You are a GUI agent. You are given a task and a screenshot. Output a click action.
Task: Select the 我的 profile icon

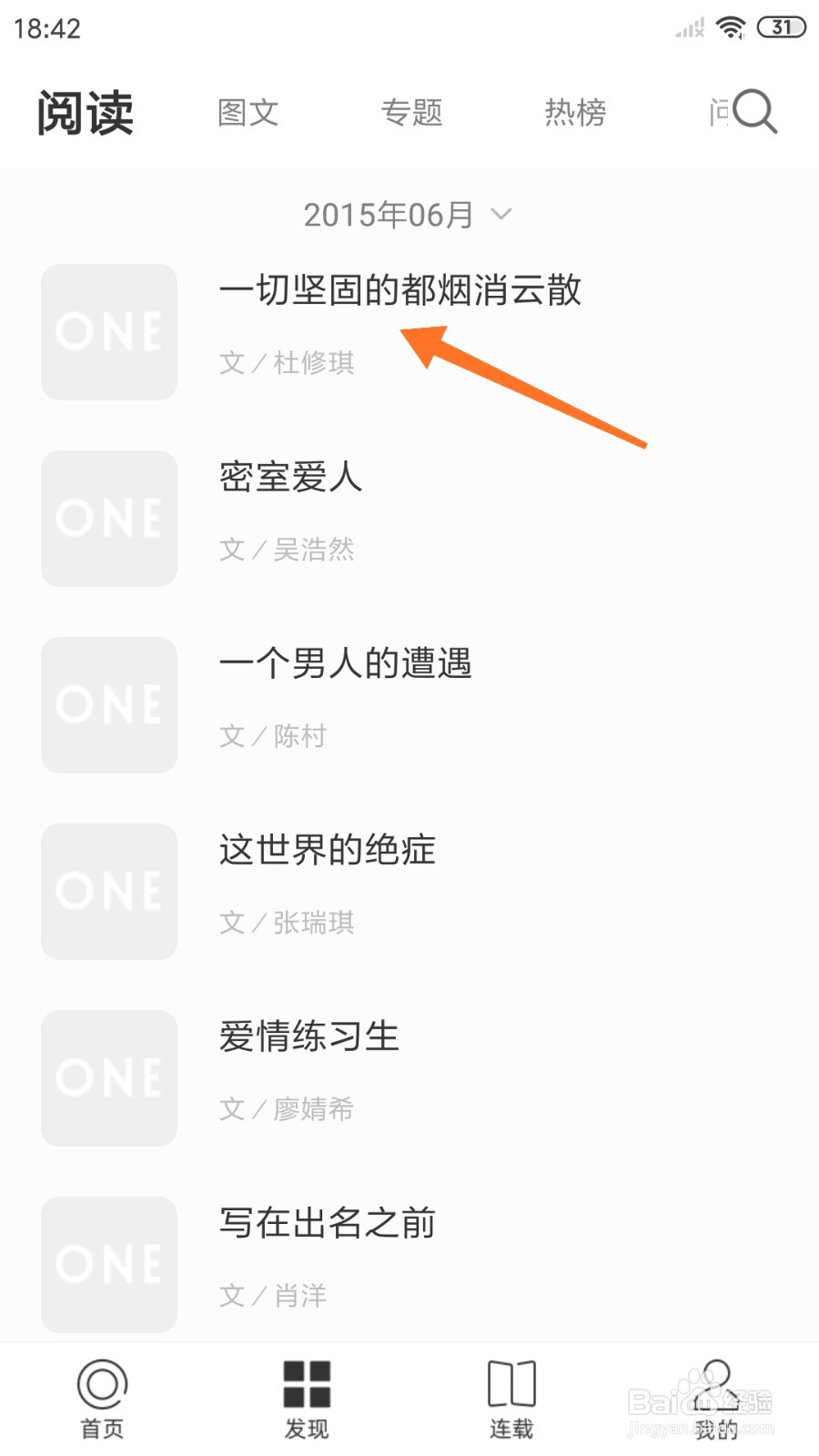pos(716,1390)
